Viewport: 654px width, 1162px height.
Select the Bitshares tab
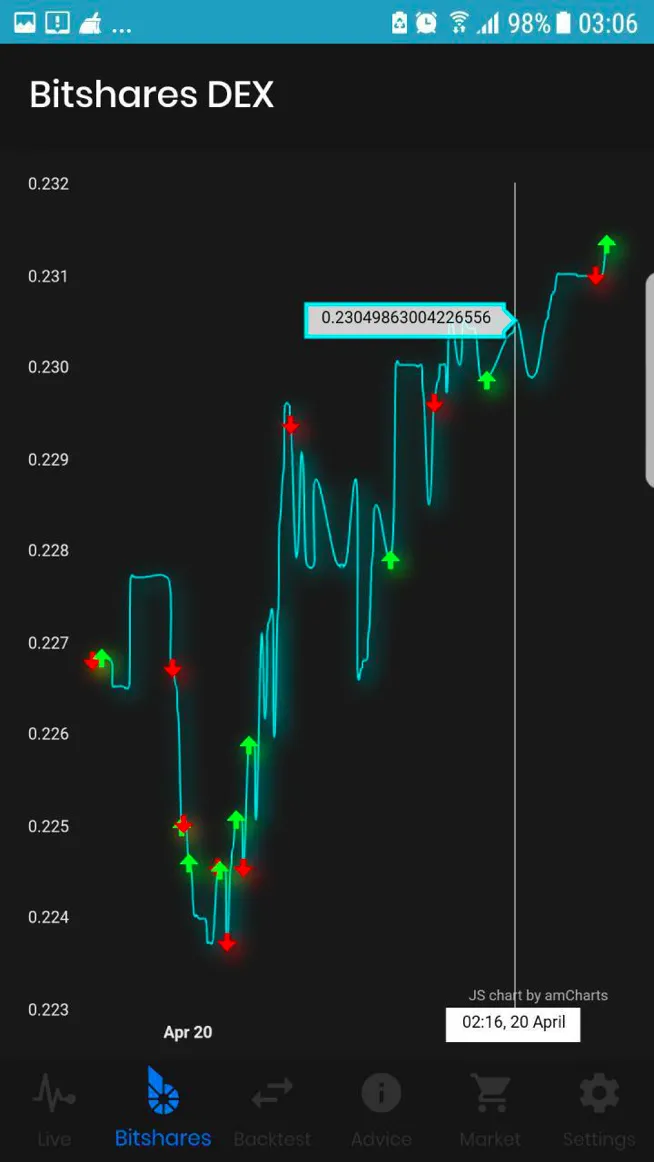pos(163,1110)
